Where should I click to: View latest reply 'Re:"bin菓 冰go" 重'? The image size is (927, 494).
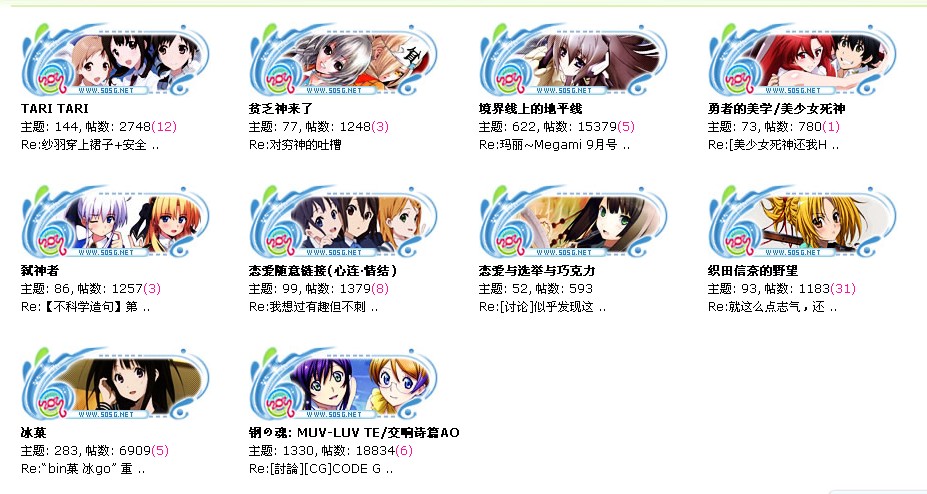click(83, 469)
